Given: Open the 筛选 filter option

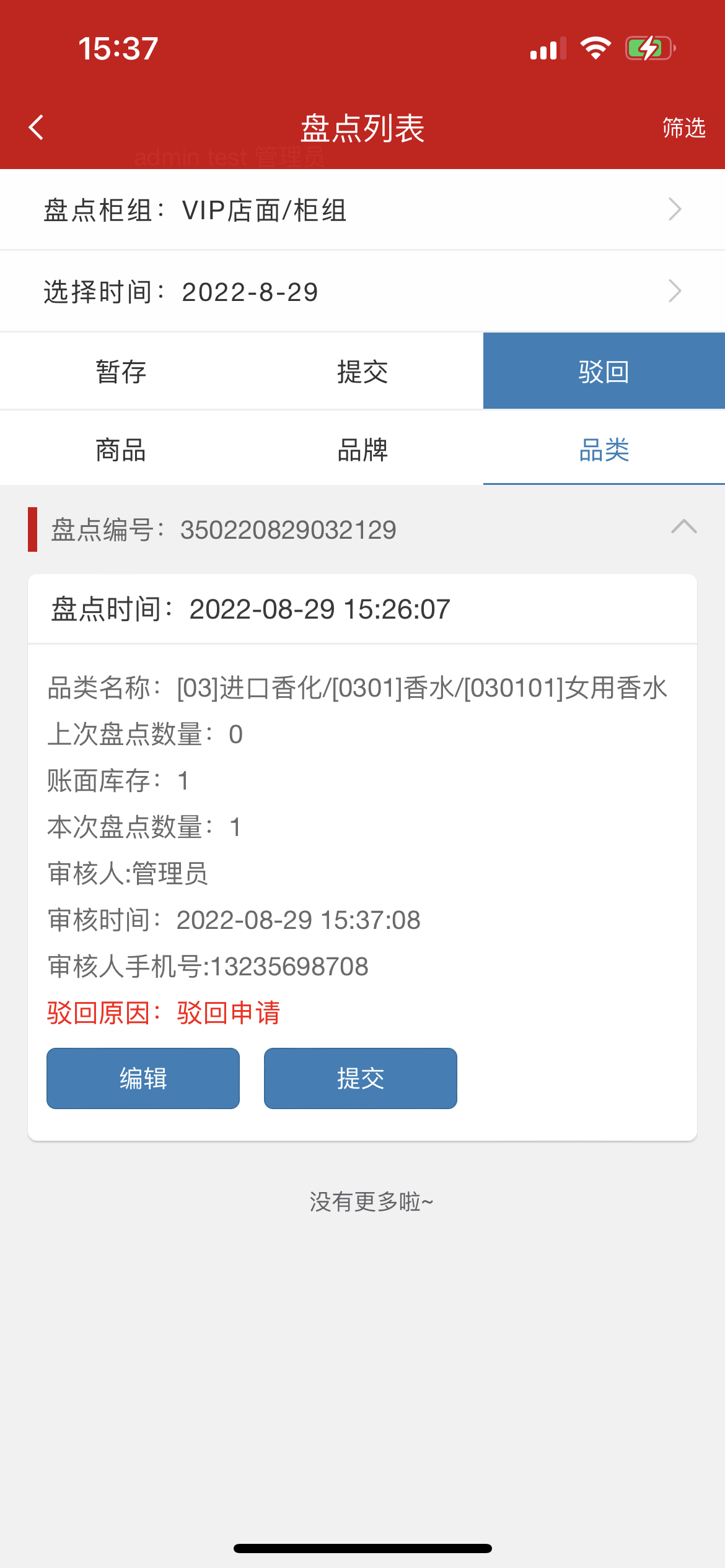Looking at the screenshot, I should click(x=683, y=128).
